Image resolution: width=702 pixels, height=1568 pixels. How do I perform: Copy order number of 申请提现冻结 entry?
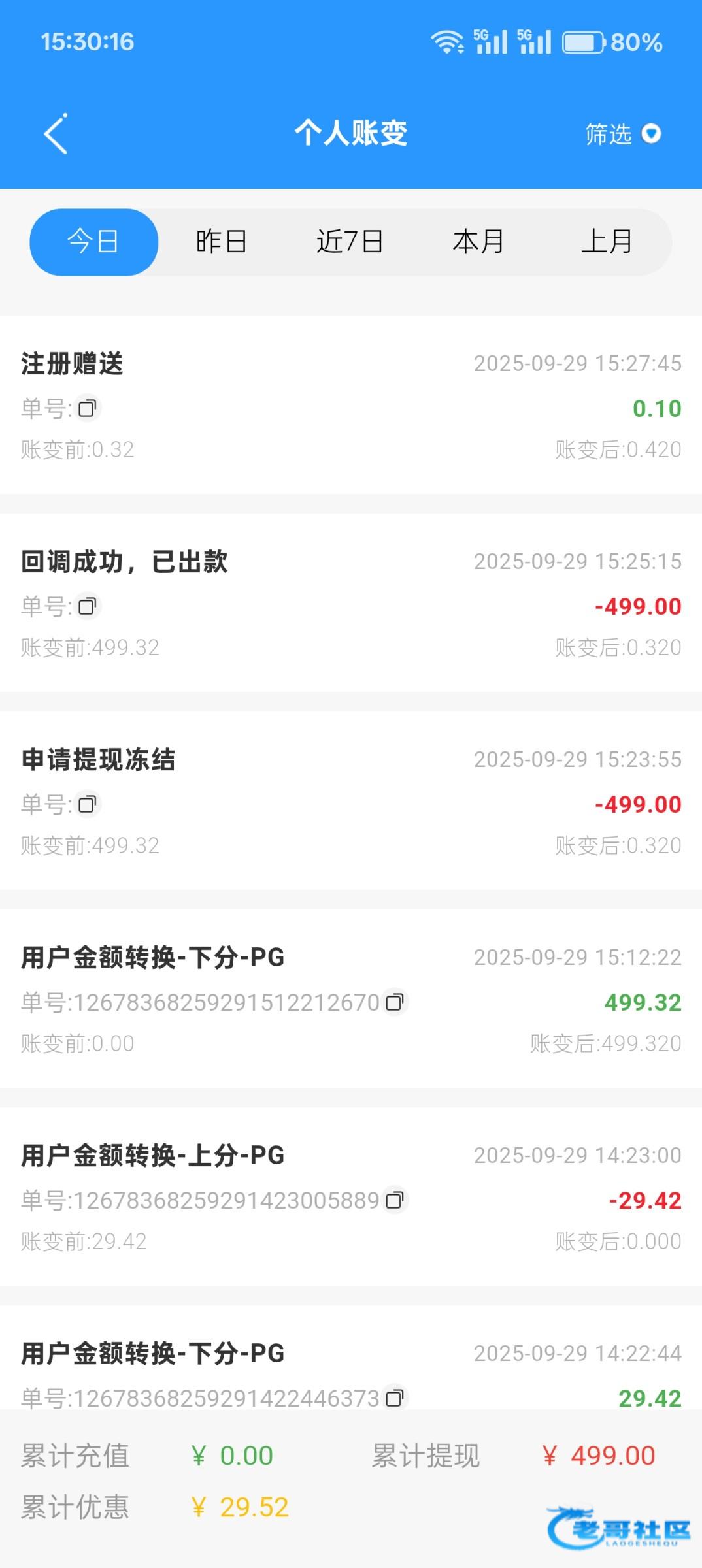pyautogui.click(x=87, y=805)
